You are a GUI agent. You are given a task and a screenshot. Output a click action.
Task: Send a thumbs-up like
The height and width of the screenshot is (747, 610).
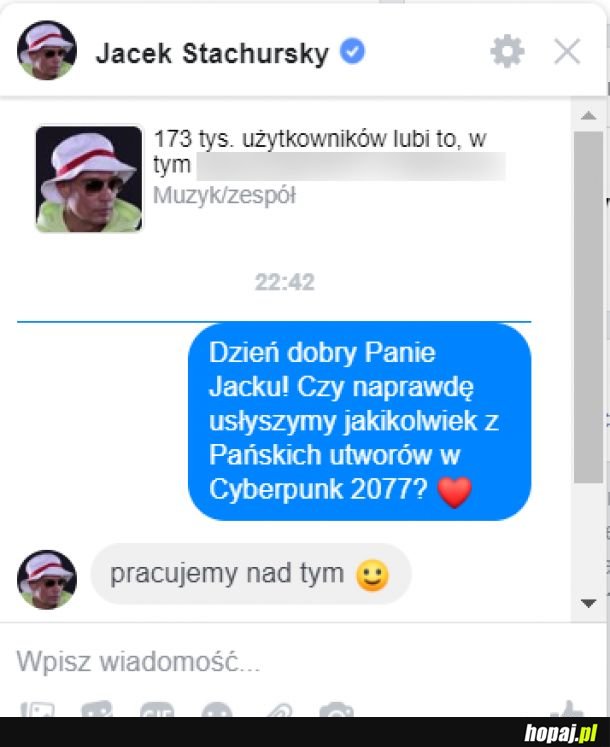[571, 711]
